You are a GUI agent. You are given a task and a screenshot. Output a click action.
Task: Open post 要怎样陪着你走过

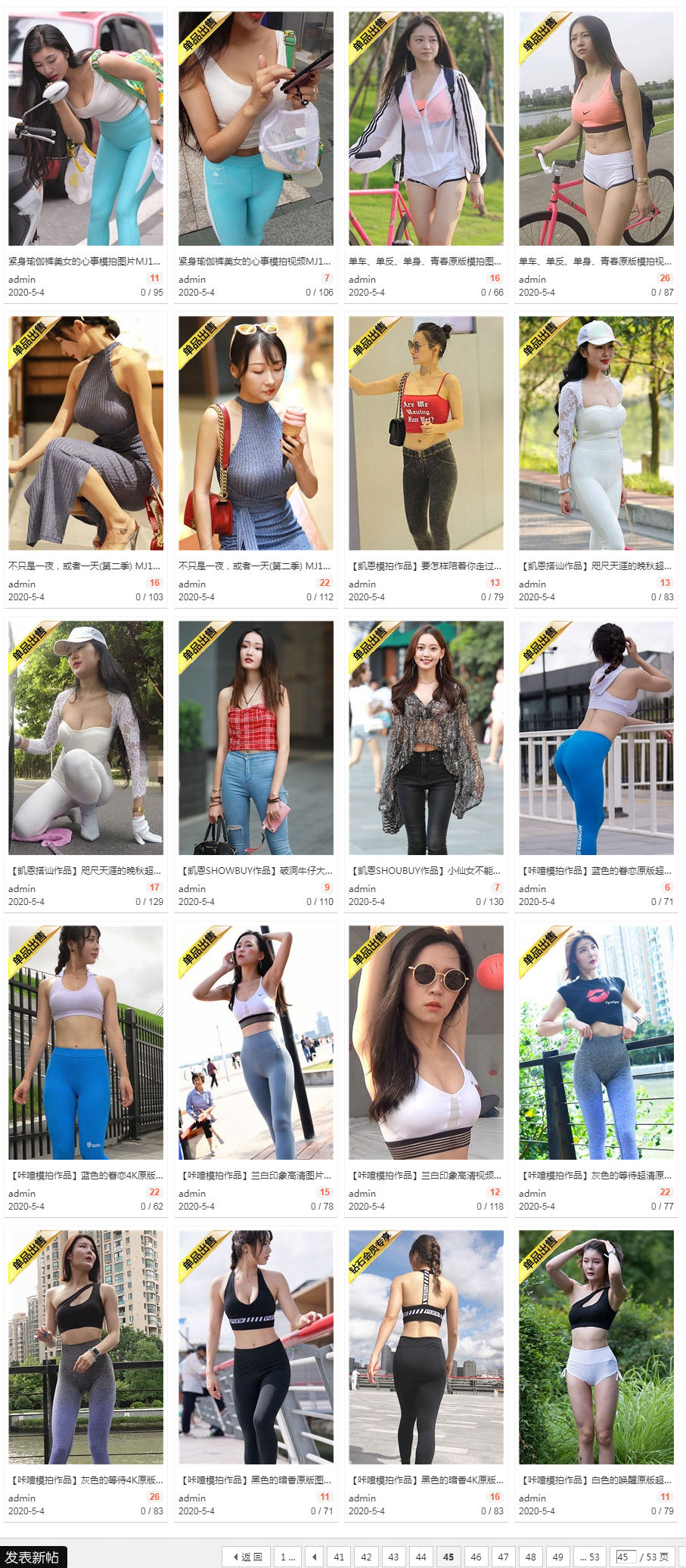[x=425, y=566]
